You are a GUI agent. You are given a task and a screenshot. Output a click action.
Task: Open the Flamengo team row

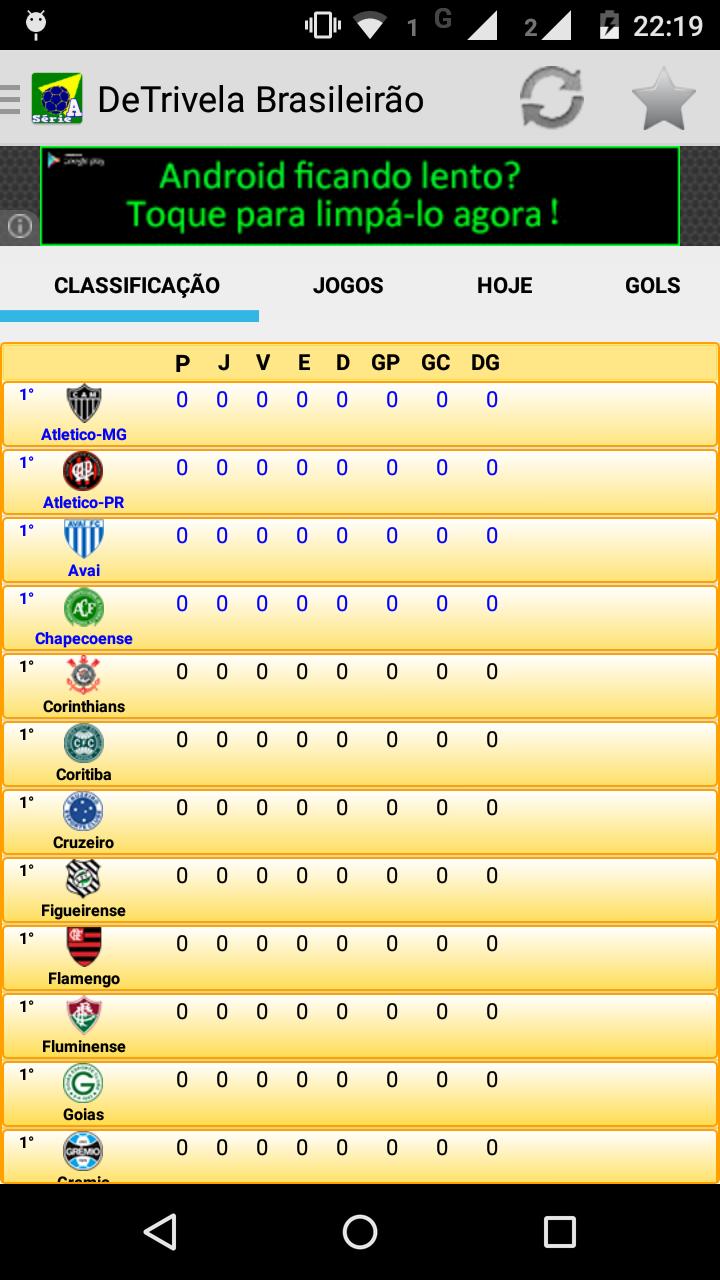(x=360, y=958)
